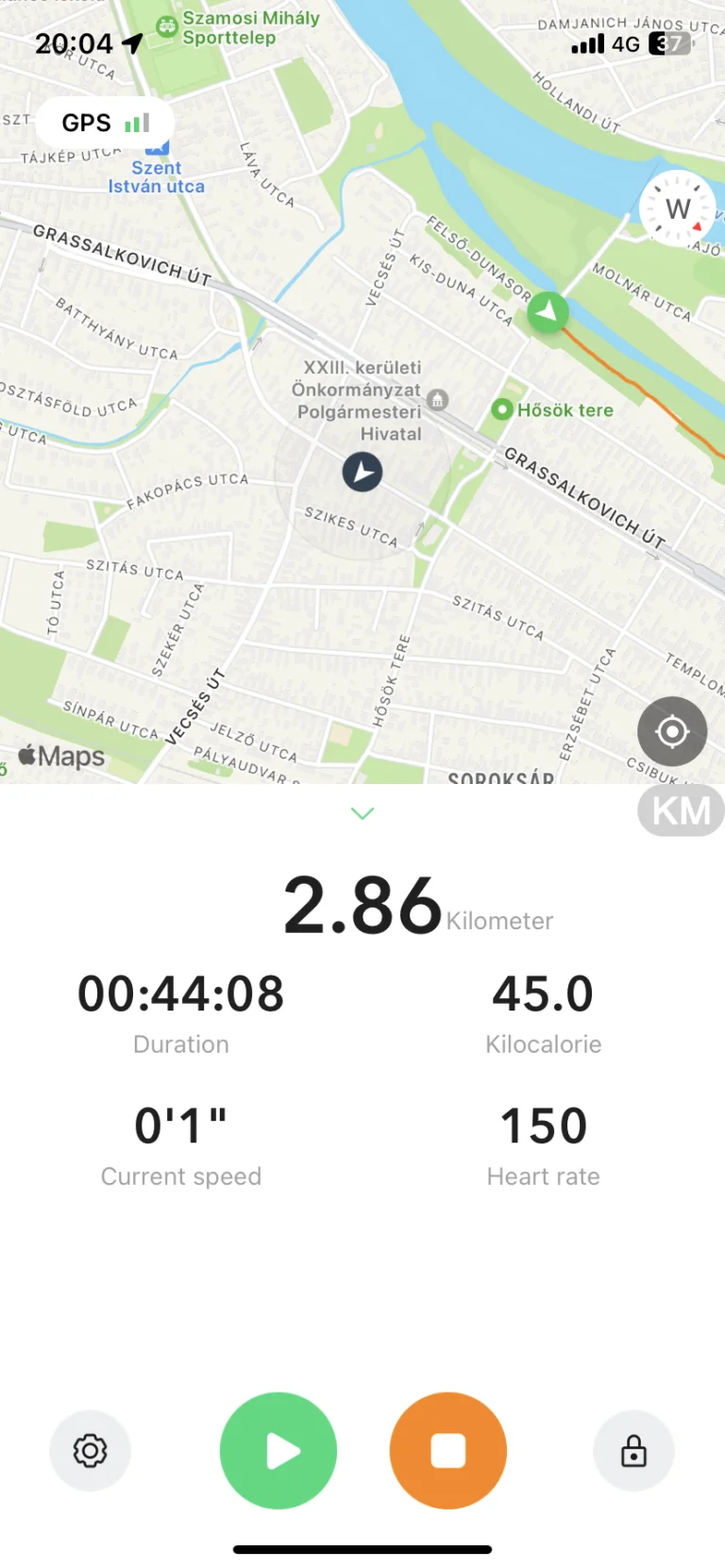The image size is (725, 1568).
Task: Tap the KM unit badge
Action: point(681,810)
